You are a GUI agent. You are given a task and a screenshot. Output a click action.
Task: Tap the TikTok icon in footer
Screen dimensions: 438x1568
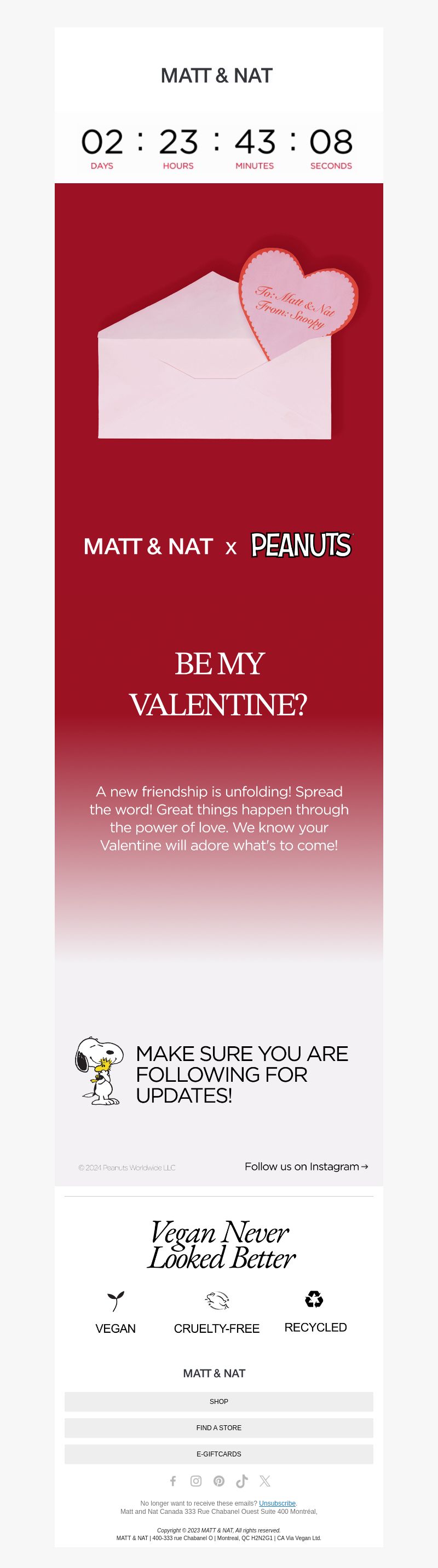(242, 1481)
